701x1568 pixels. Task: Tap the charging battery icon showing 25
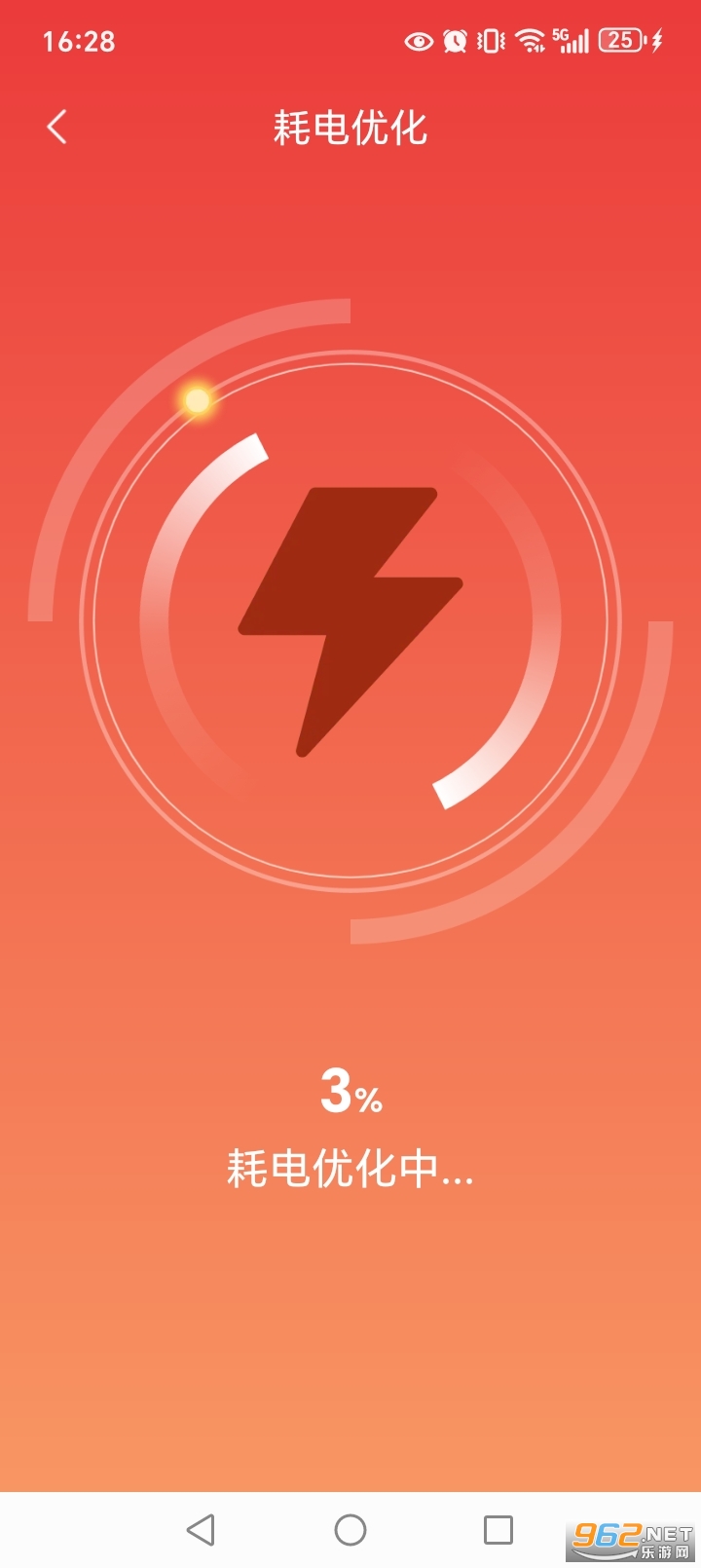tap(618, 41)
